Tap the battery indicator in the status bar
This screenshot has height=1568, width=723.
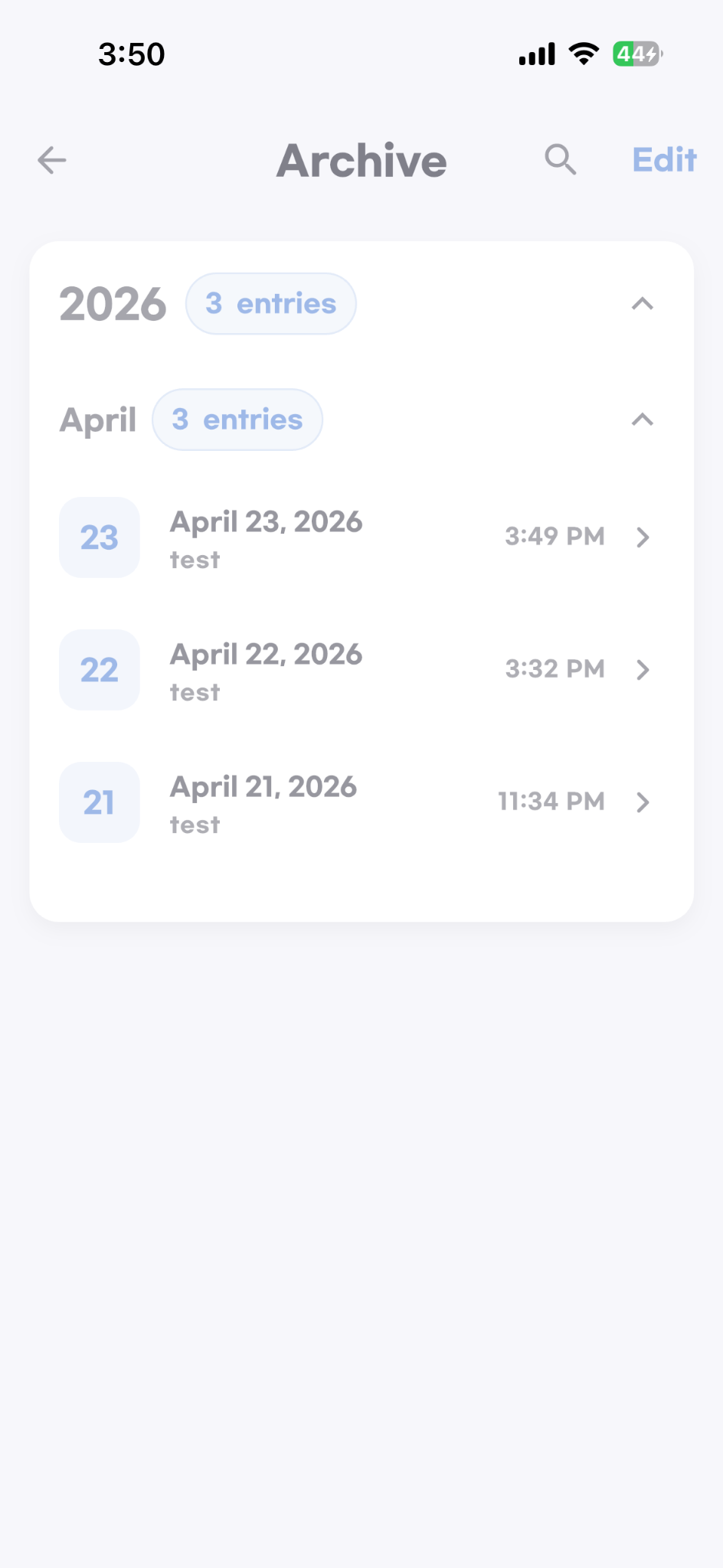[634, 54]
